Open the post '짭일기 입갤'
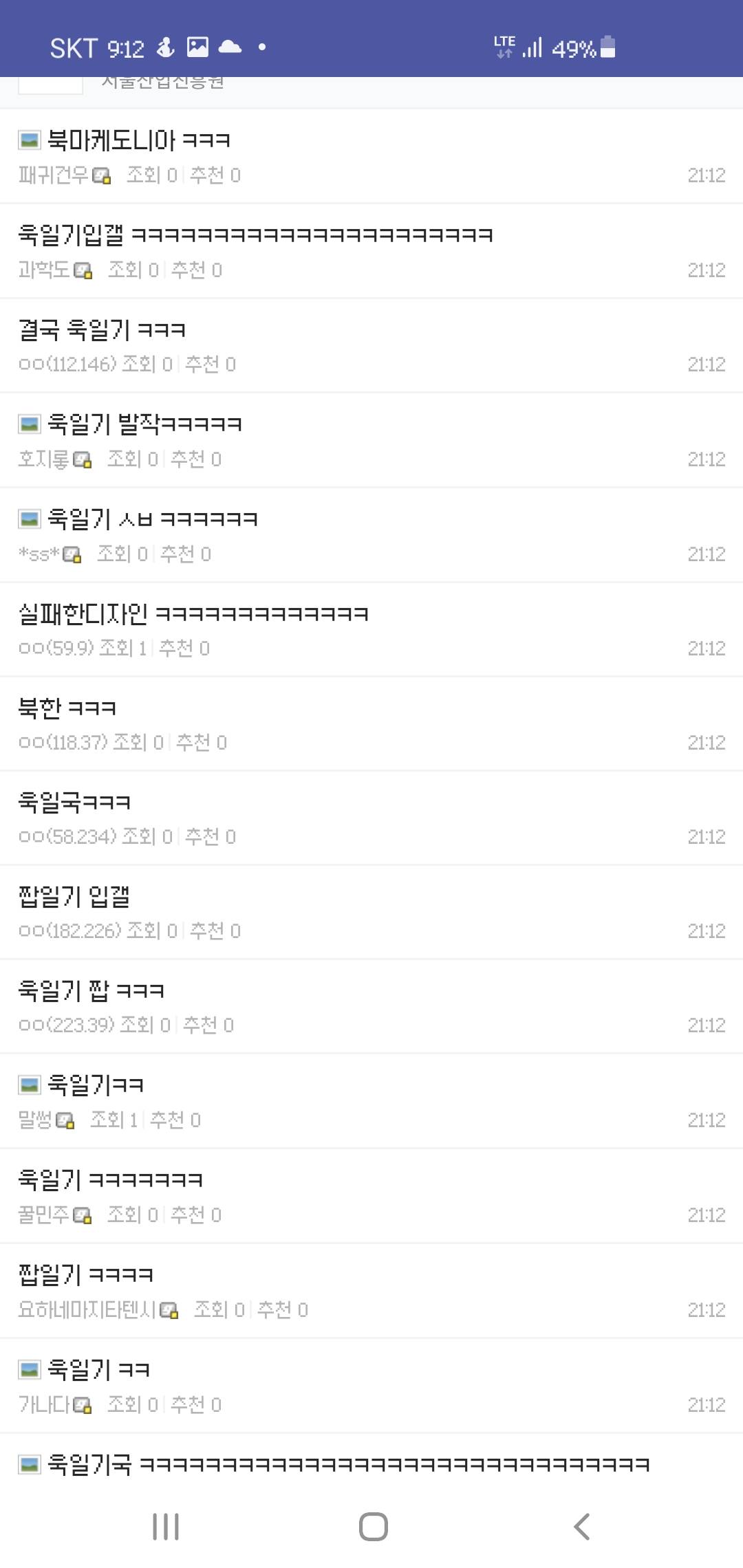743x1568 pixels. 74,896
